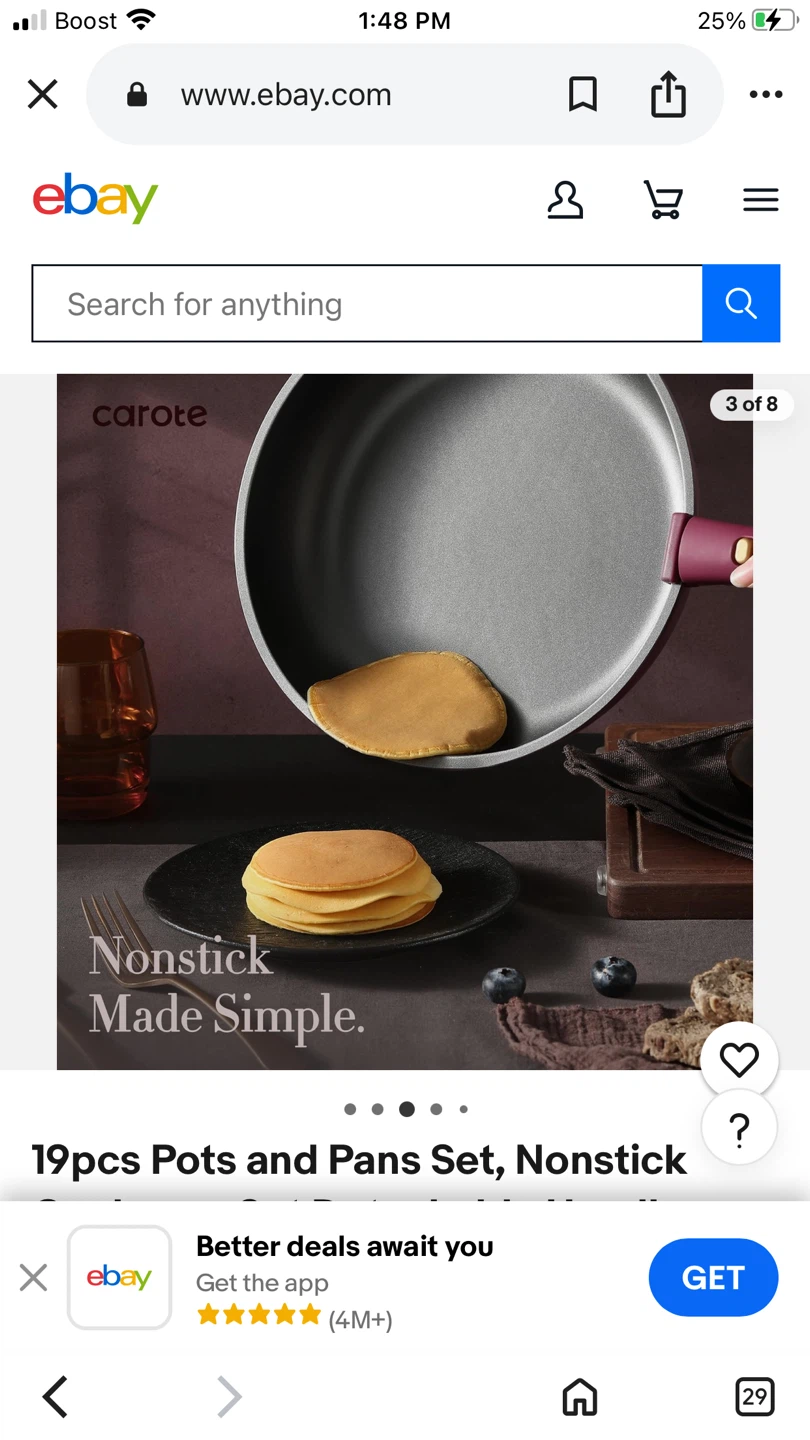The height and width of the screenshot is (1440, 810).
Task: Share this page via browser share icon
Action: [668, 95]
